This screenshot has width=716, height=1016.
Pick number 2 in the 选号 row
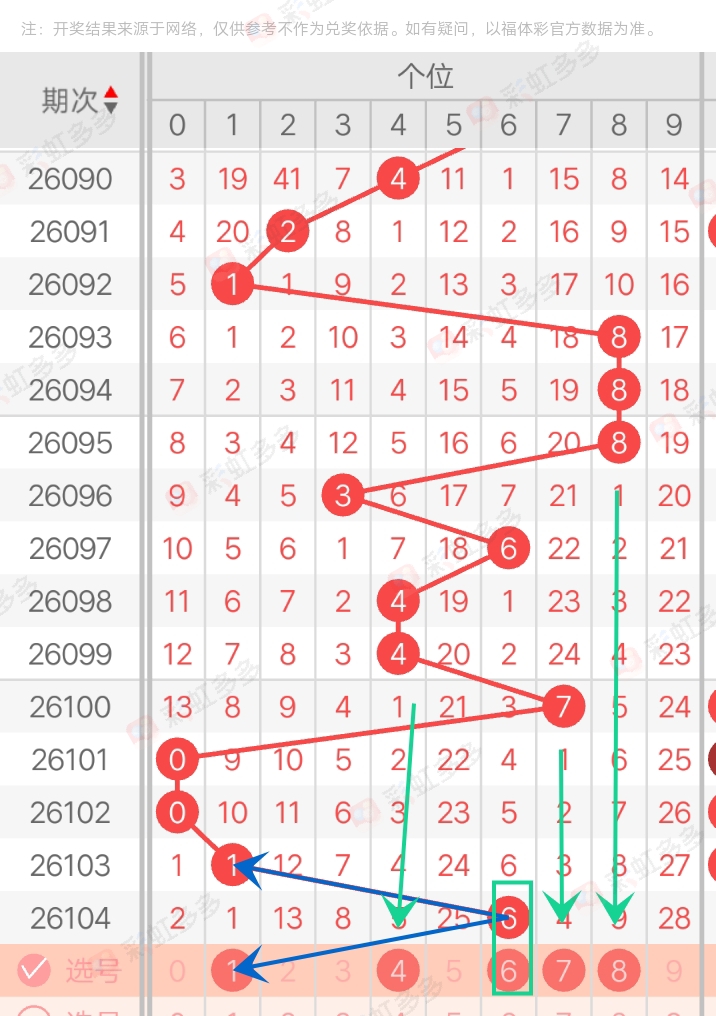pyautogui.click(x=288, y=969)
